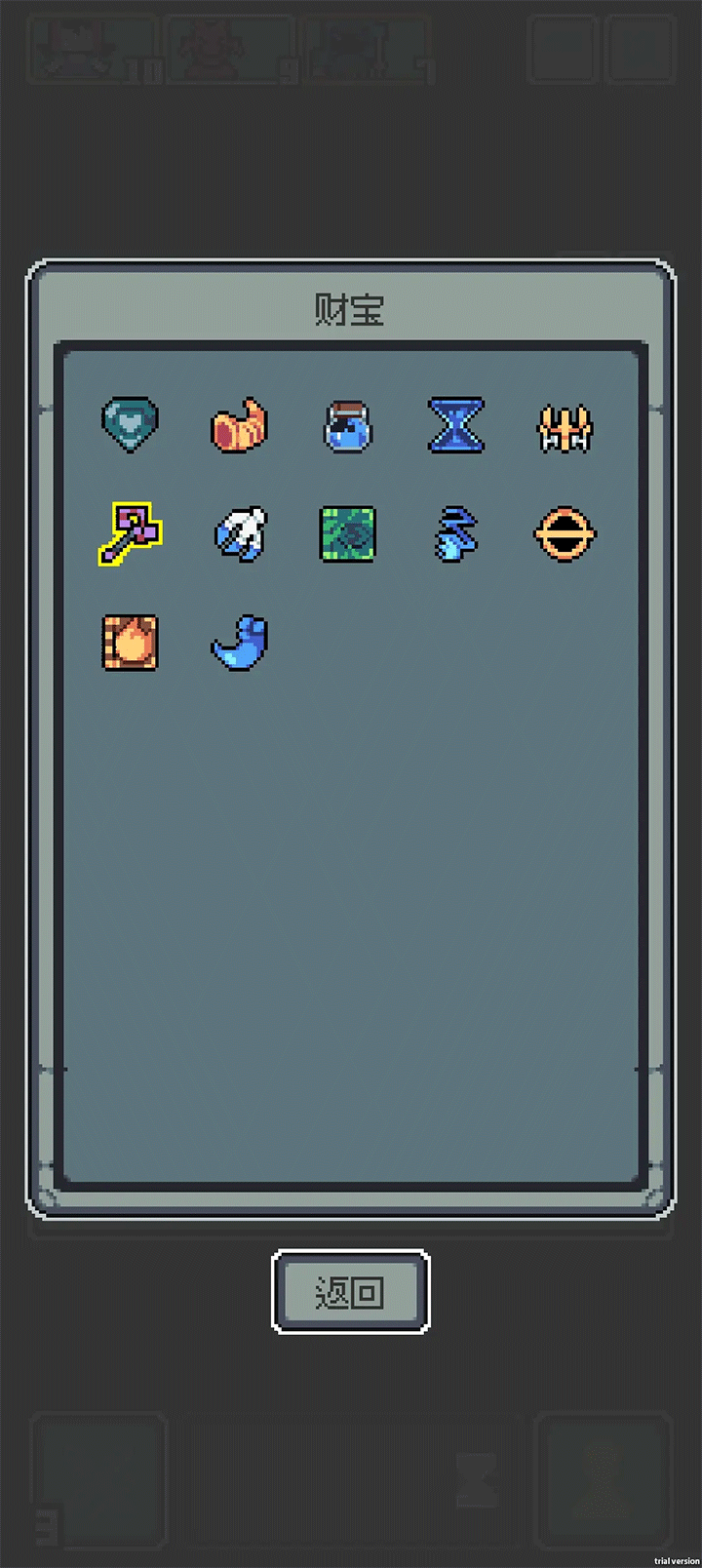Select the orange cornucopia horn treasure

coord(239,425)
